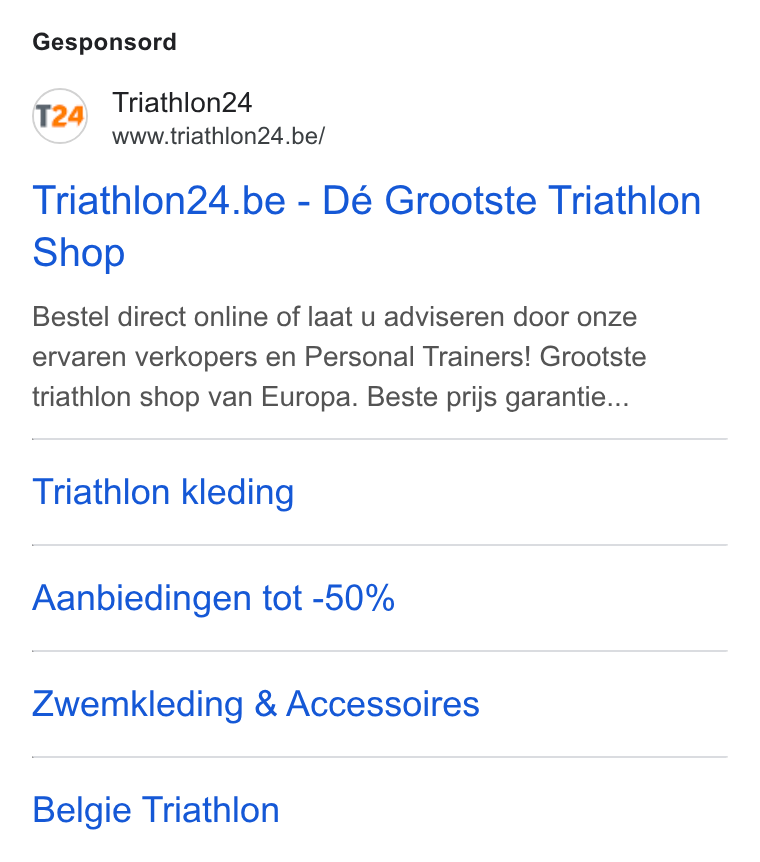Tap the www.triathlon24.be advertiser URL

point(218,136)
